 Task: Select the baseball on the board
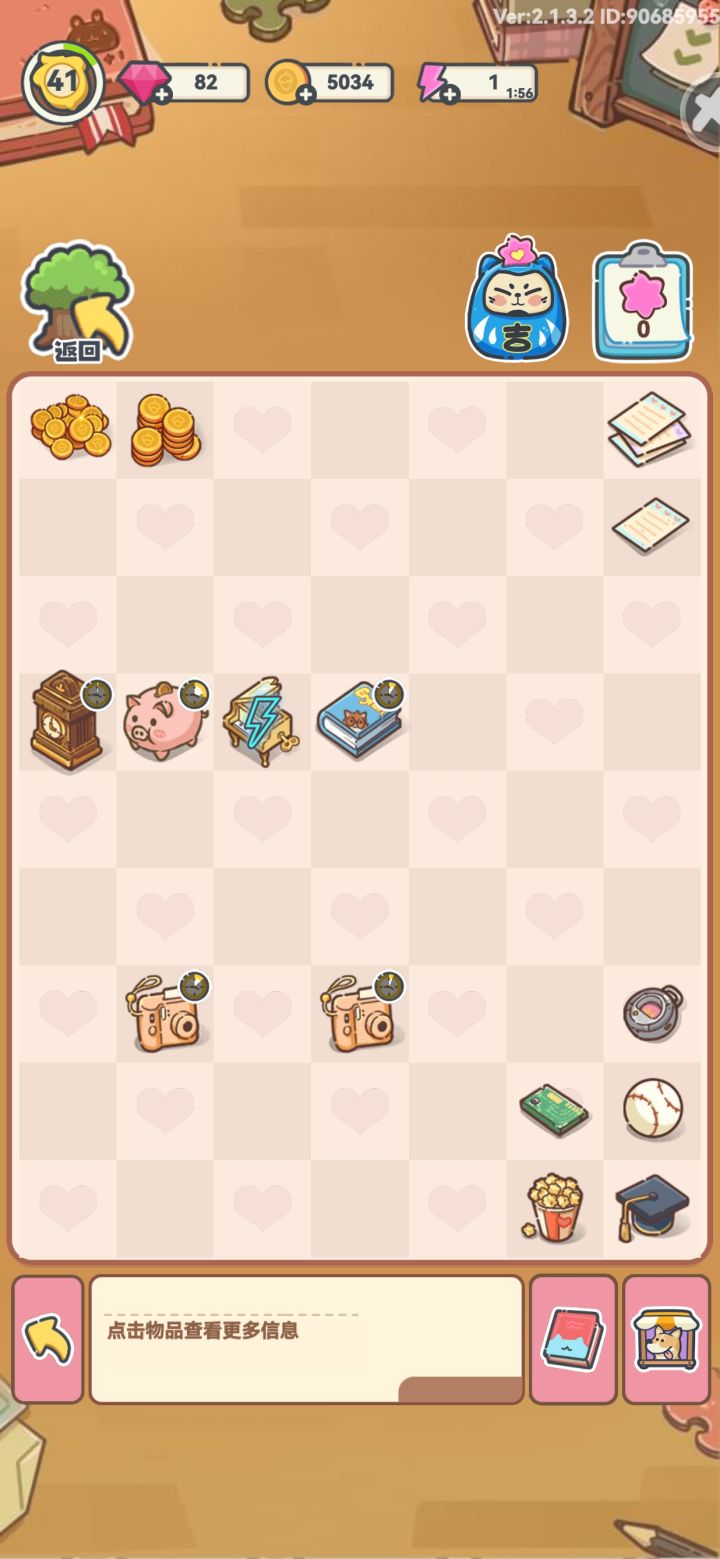(x=652, y=1109)
